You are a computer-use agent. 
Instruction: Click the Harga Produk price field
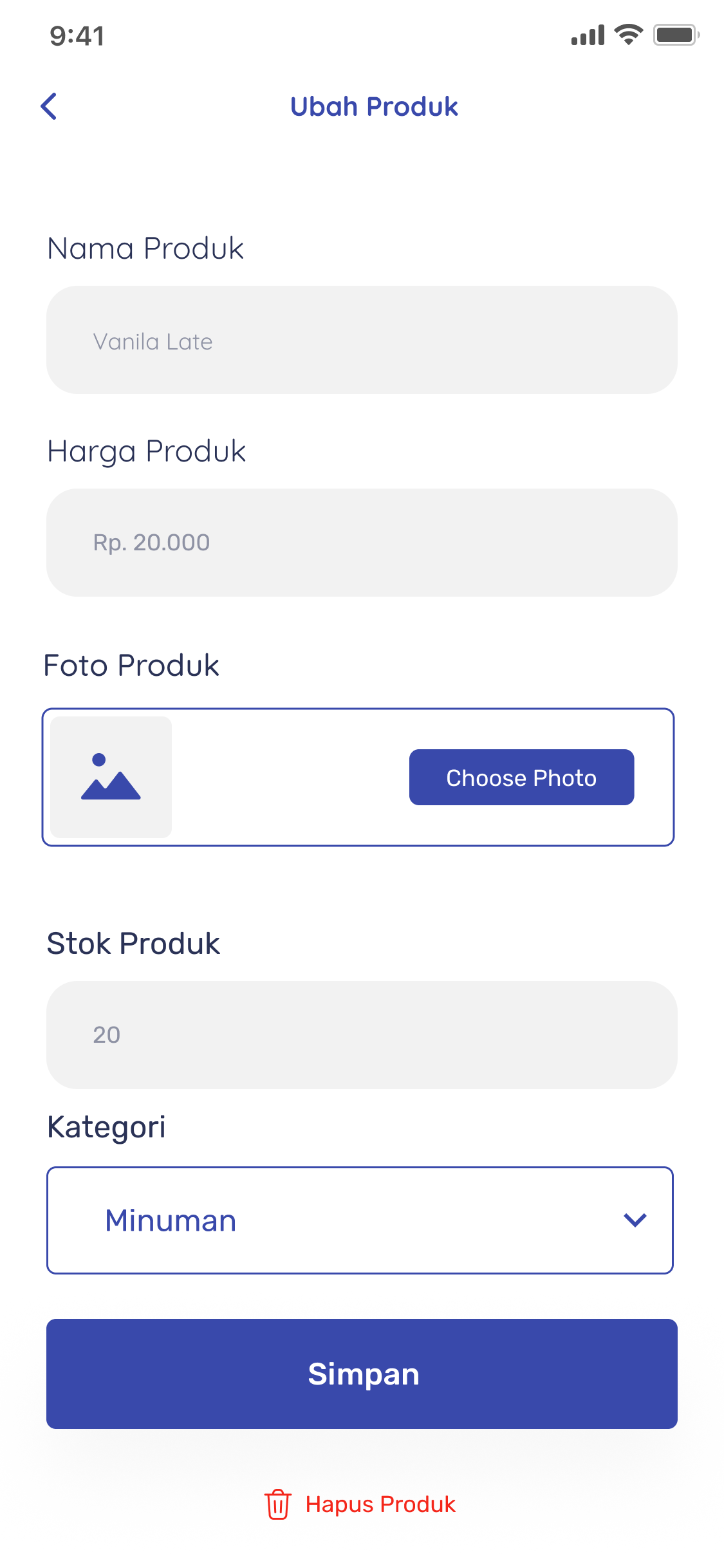coord(360,542)
